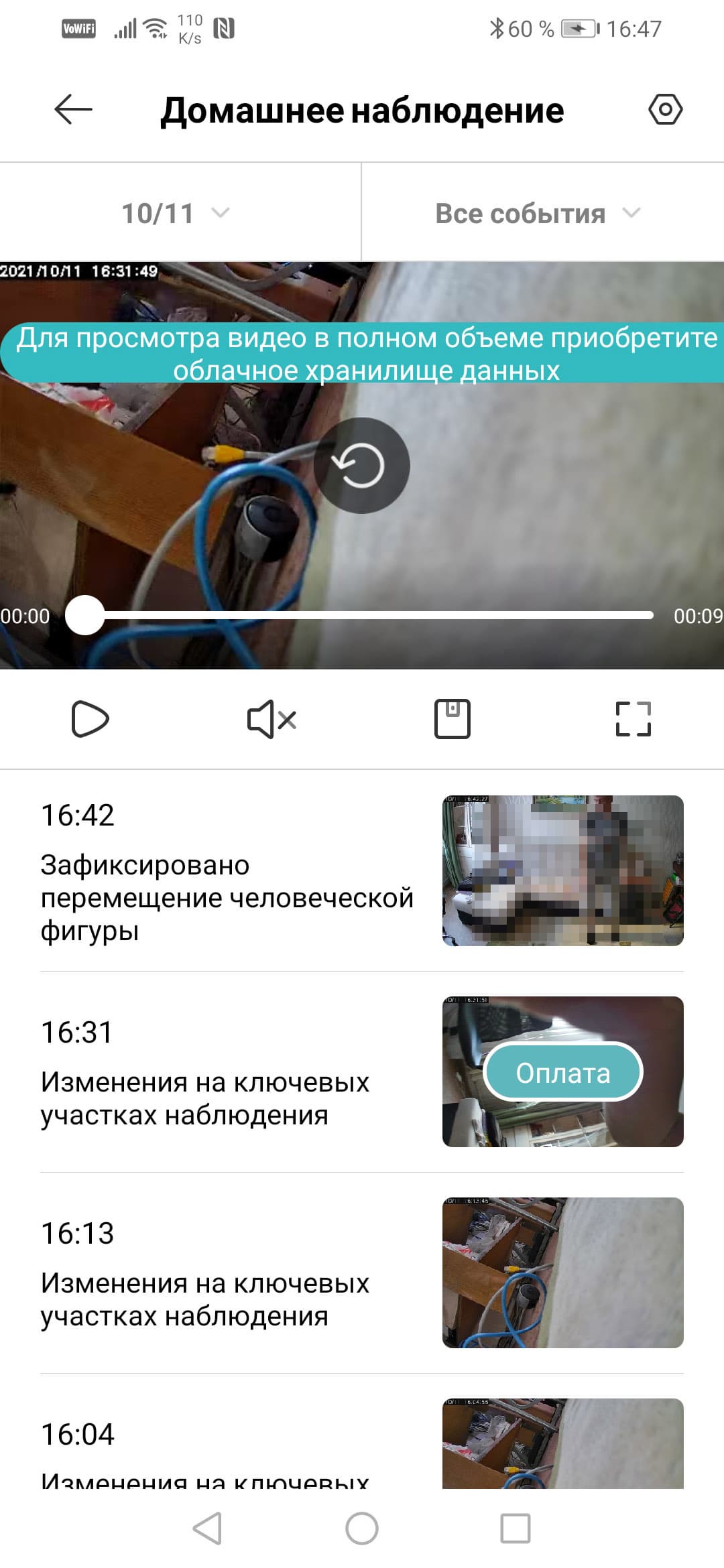This screenshot has width=724, height=1568.
Task: Go to the system home screen
Action: coord(361,1528)
